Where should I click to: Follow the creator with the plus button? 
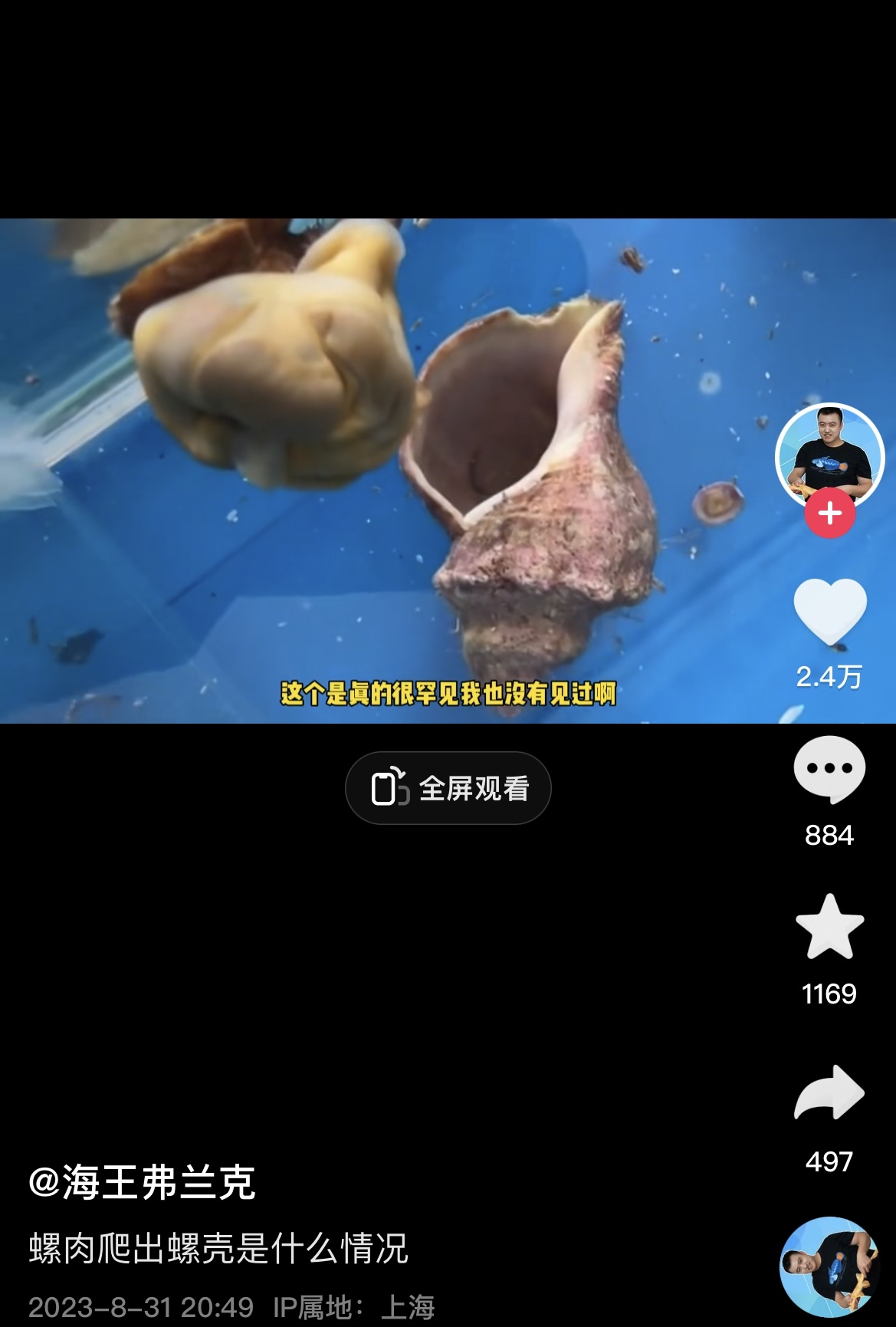829,513
